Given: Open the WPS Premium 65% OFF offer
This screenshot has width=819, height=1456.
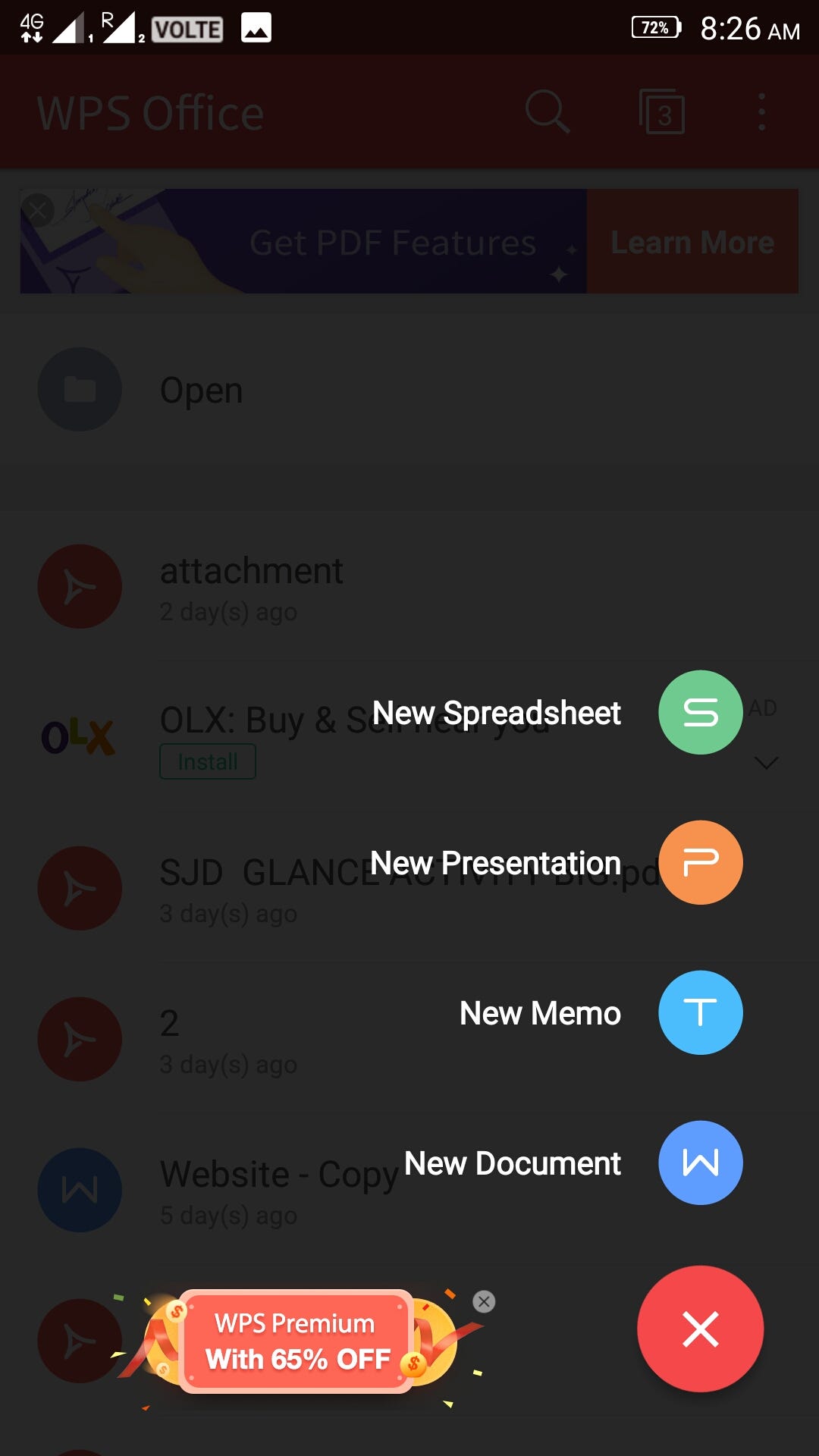Looking at the screenshot, I should (297, 1341).
